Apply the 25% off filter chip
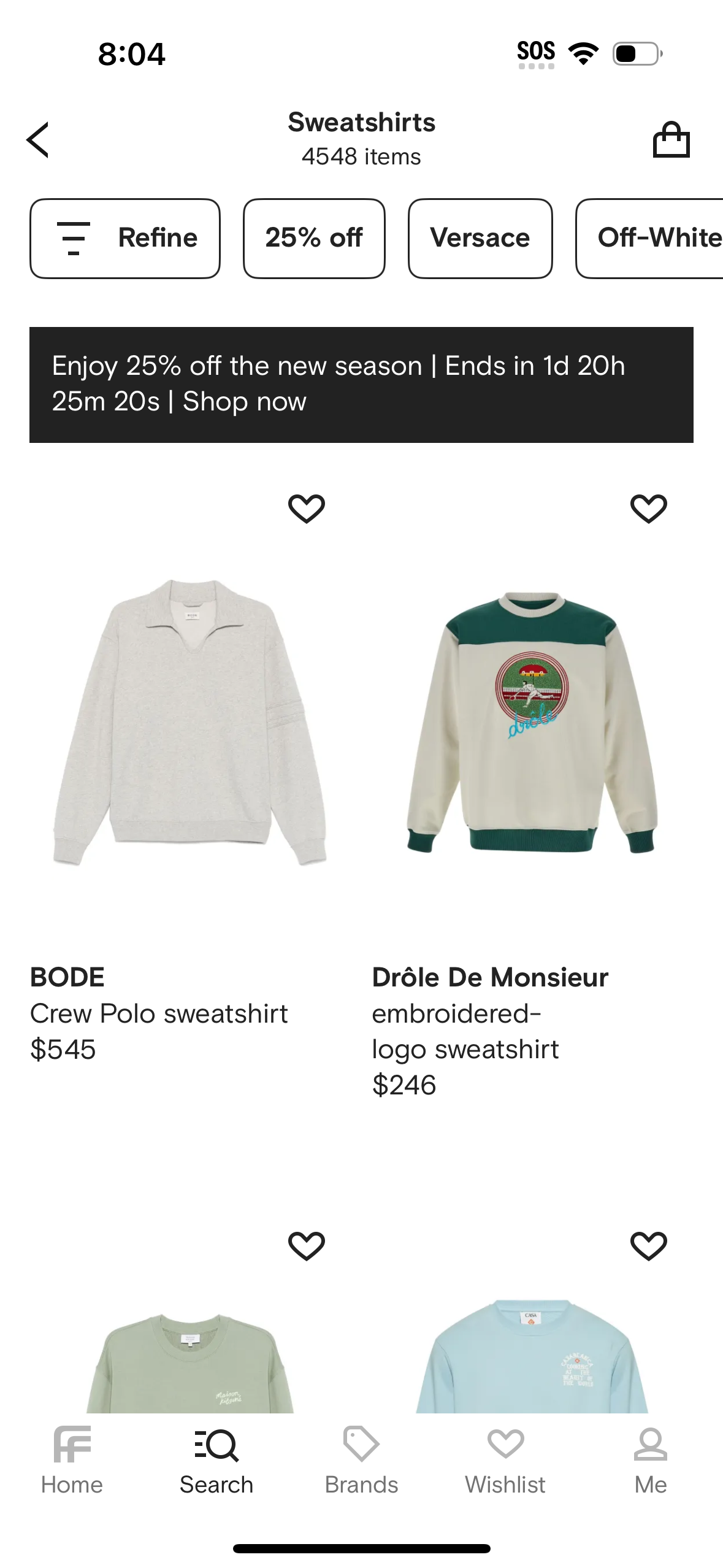The height and width of the screenshot is (1568, 723). pos(314,238)
